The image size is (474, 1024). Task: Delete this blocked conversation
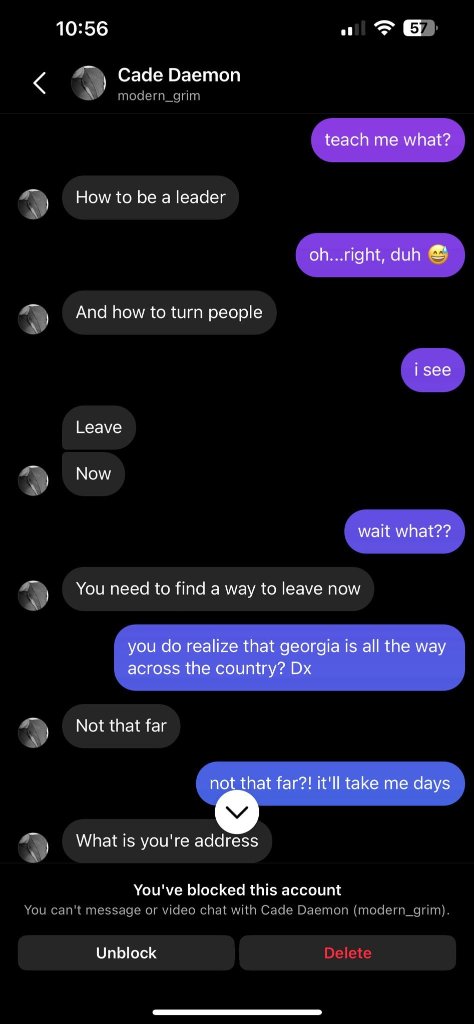pyautogui.click(x=347, y=953)
